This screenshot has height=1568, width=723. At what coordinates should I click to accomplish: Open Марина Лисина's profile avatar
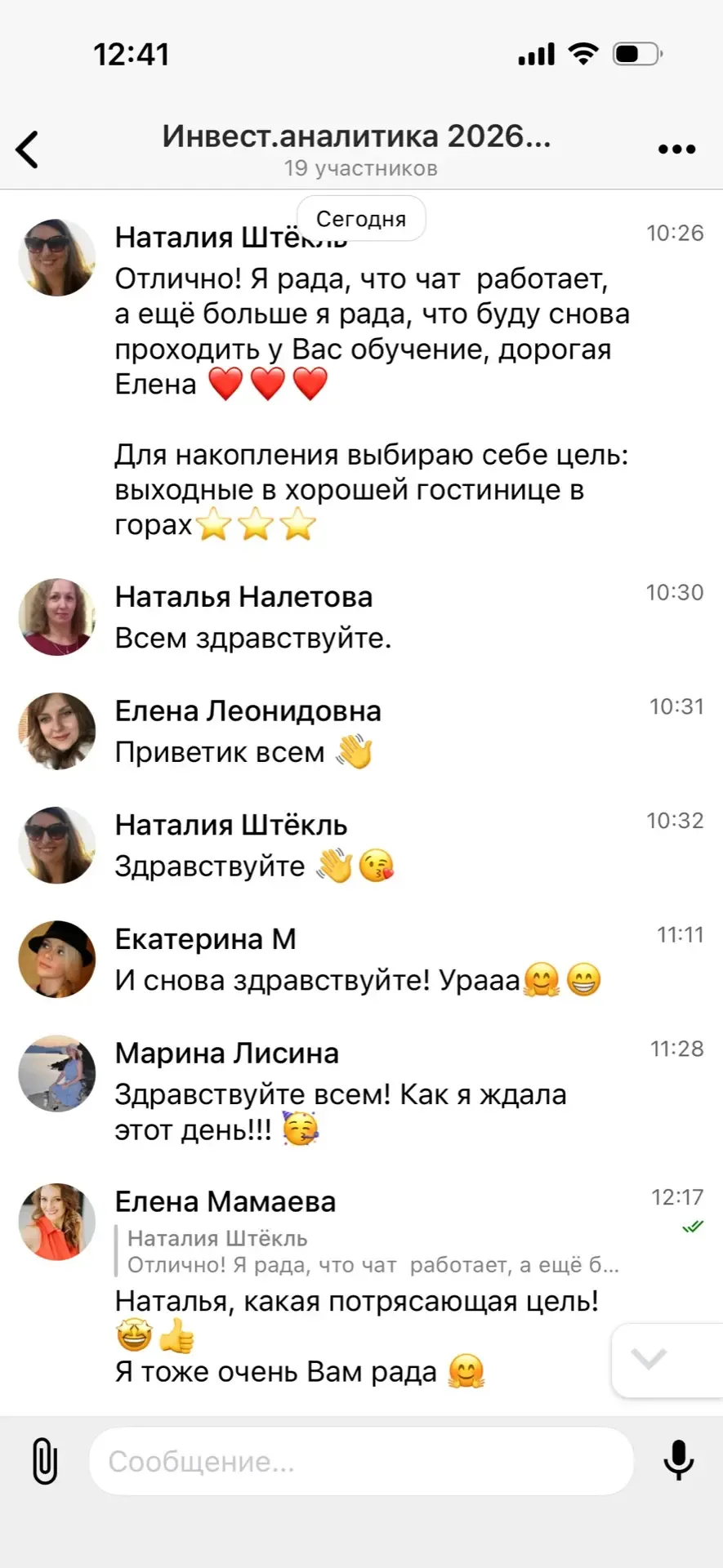pos(57,1073)
